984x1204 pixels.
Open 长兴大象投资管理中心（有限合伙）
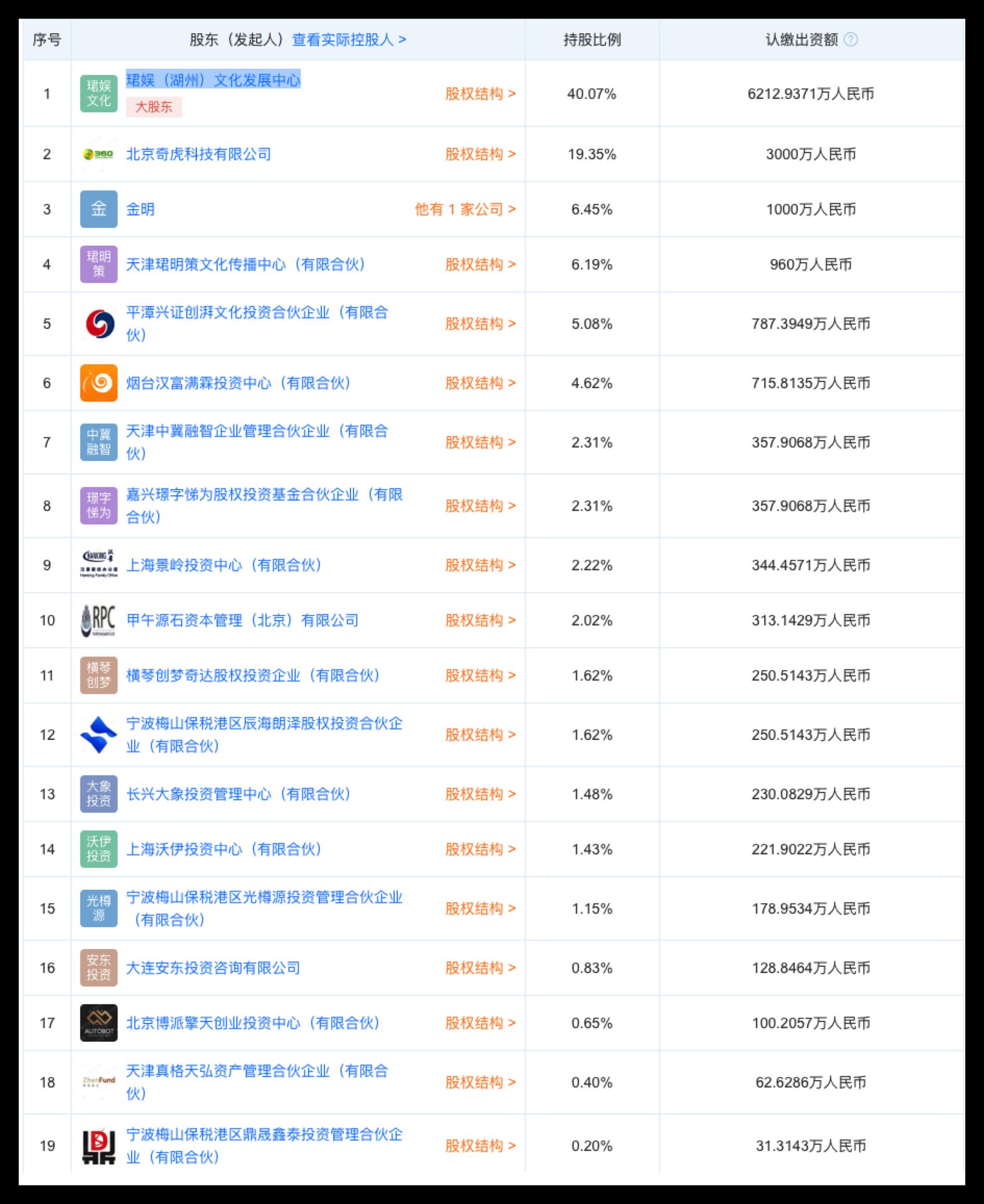(x=239, y=794)
